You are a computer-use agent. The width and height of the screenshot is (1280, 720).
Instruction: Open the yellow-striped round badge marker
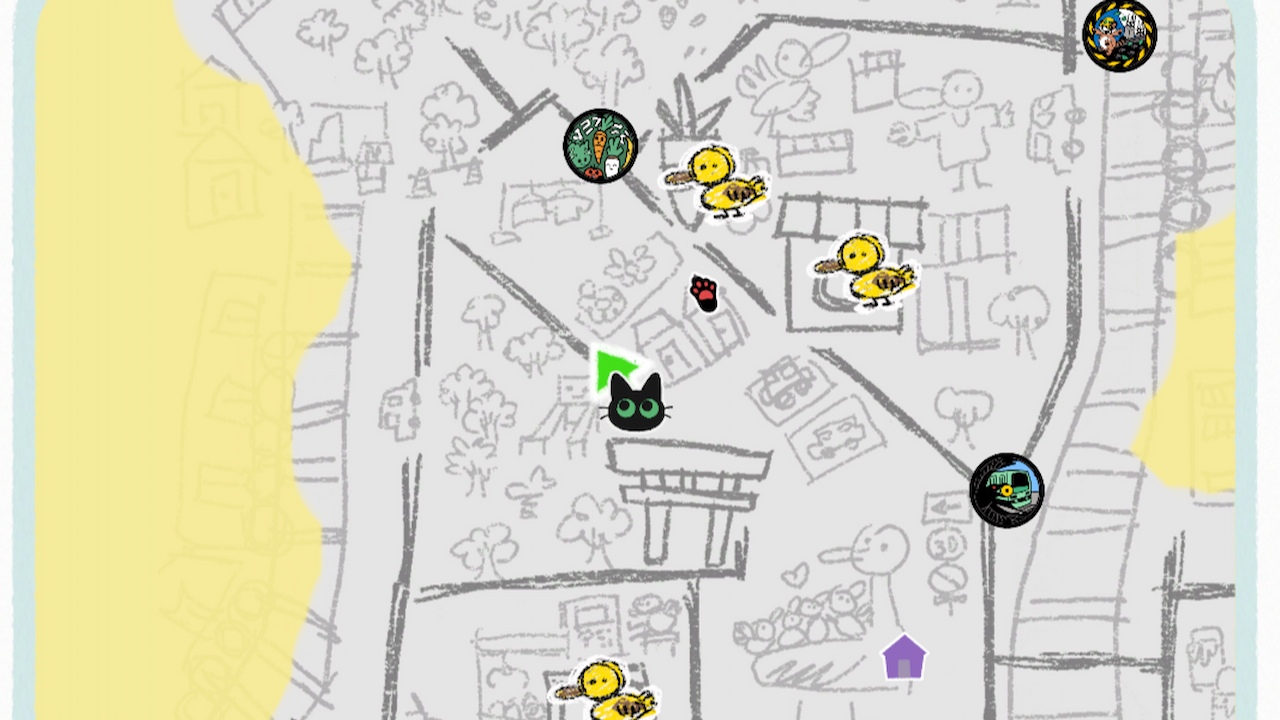click(1119, 35)
